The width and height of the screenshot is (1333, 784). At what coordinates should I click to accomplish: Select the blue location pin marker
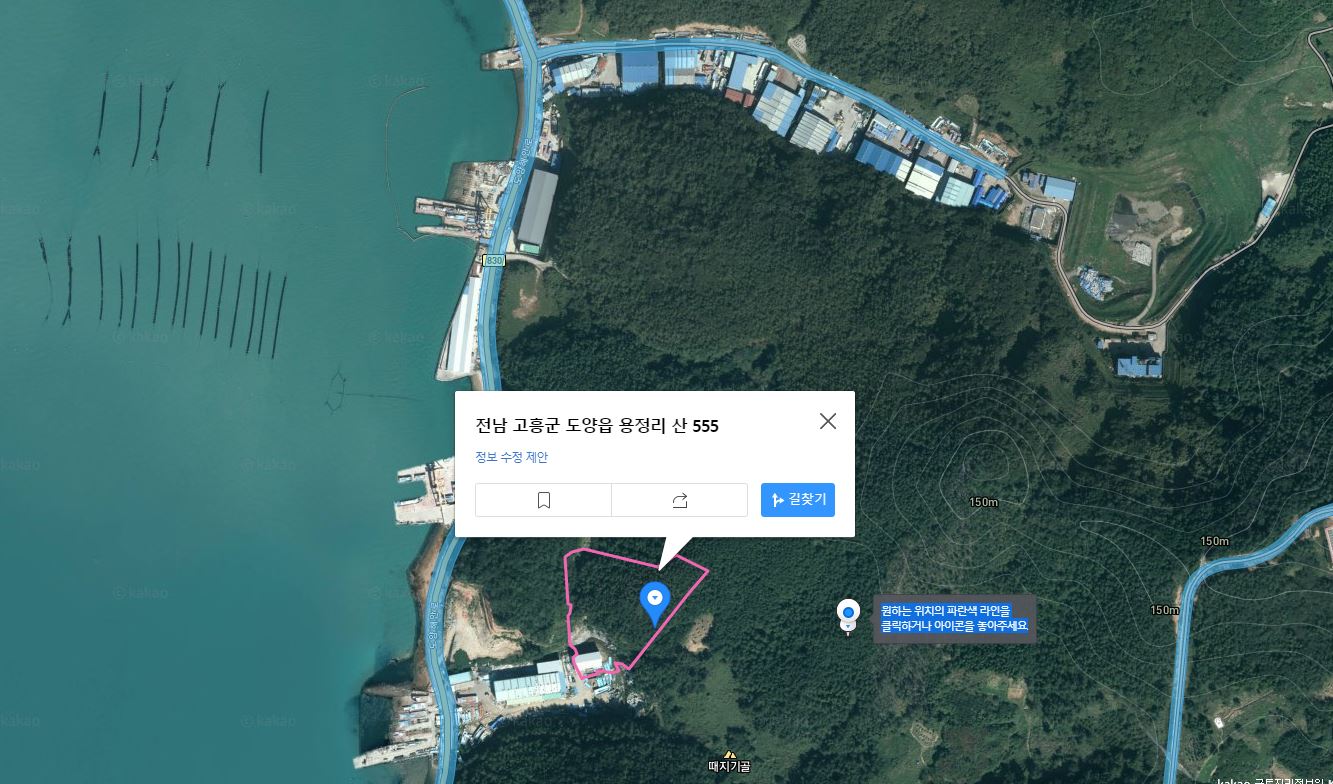pos(654,601)
